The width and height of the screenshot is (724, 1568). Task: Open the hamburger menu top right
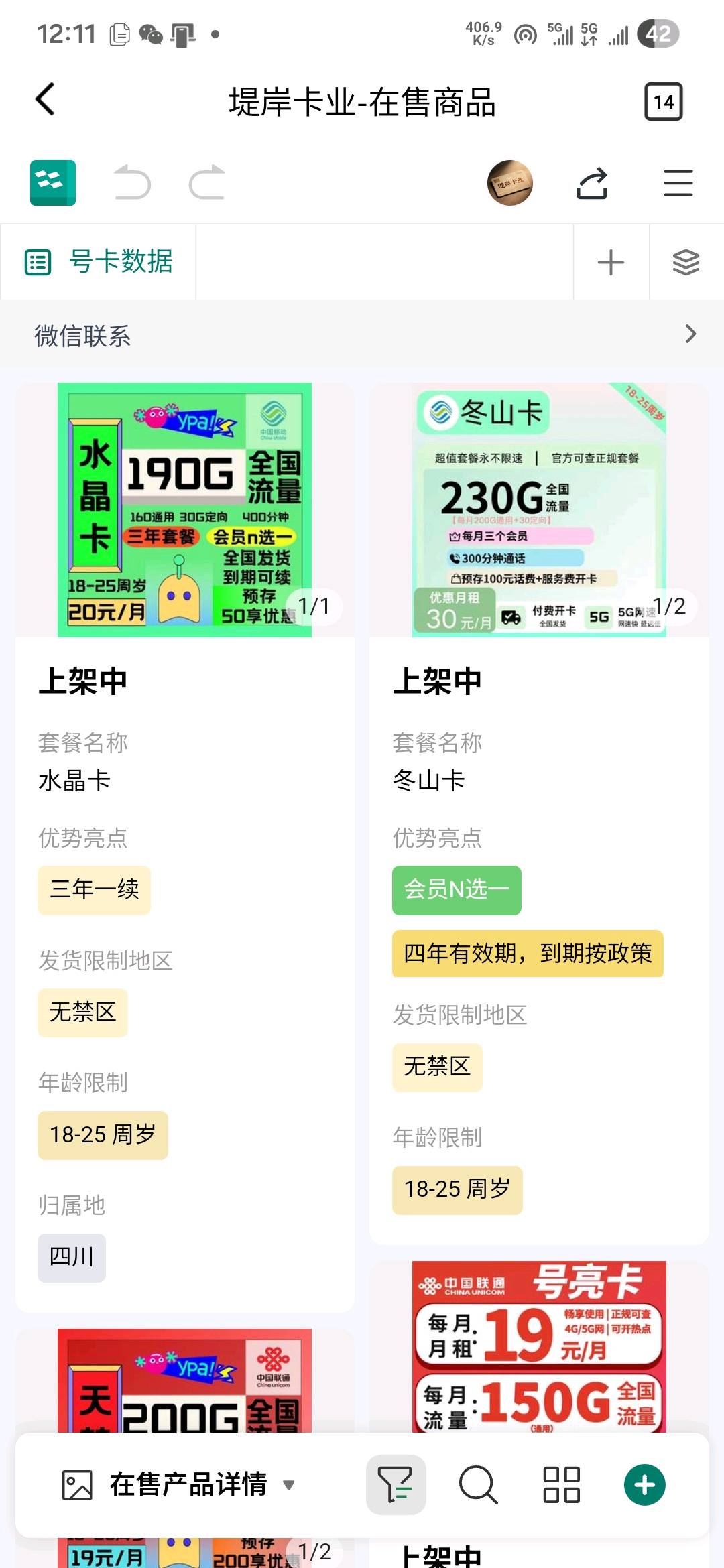point(678,182)
